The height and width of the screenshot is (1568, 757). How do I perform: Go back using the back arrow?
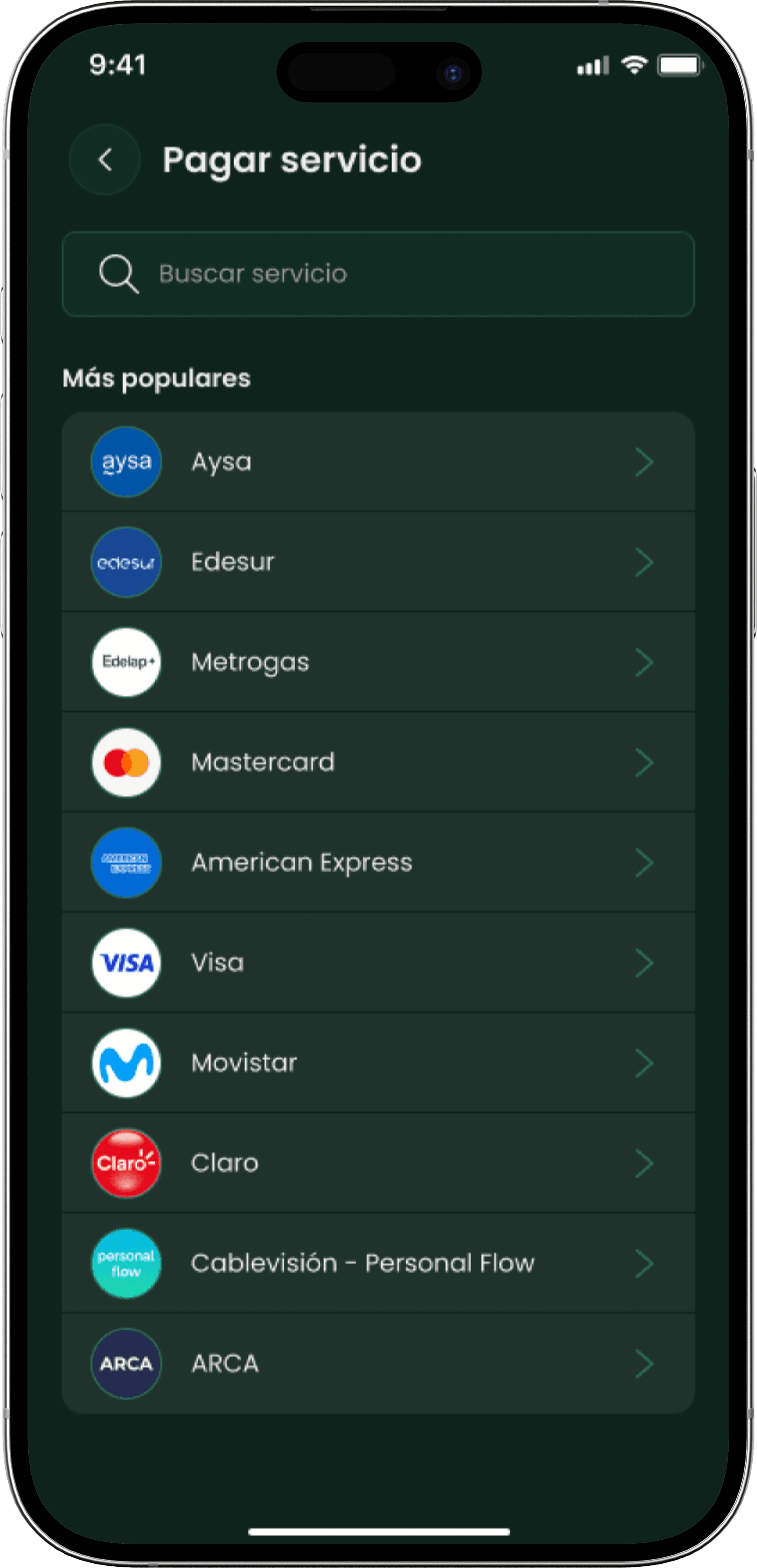[x=105, y=159]
